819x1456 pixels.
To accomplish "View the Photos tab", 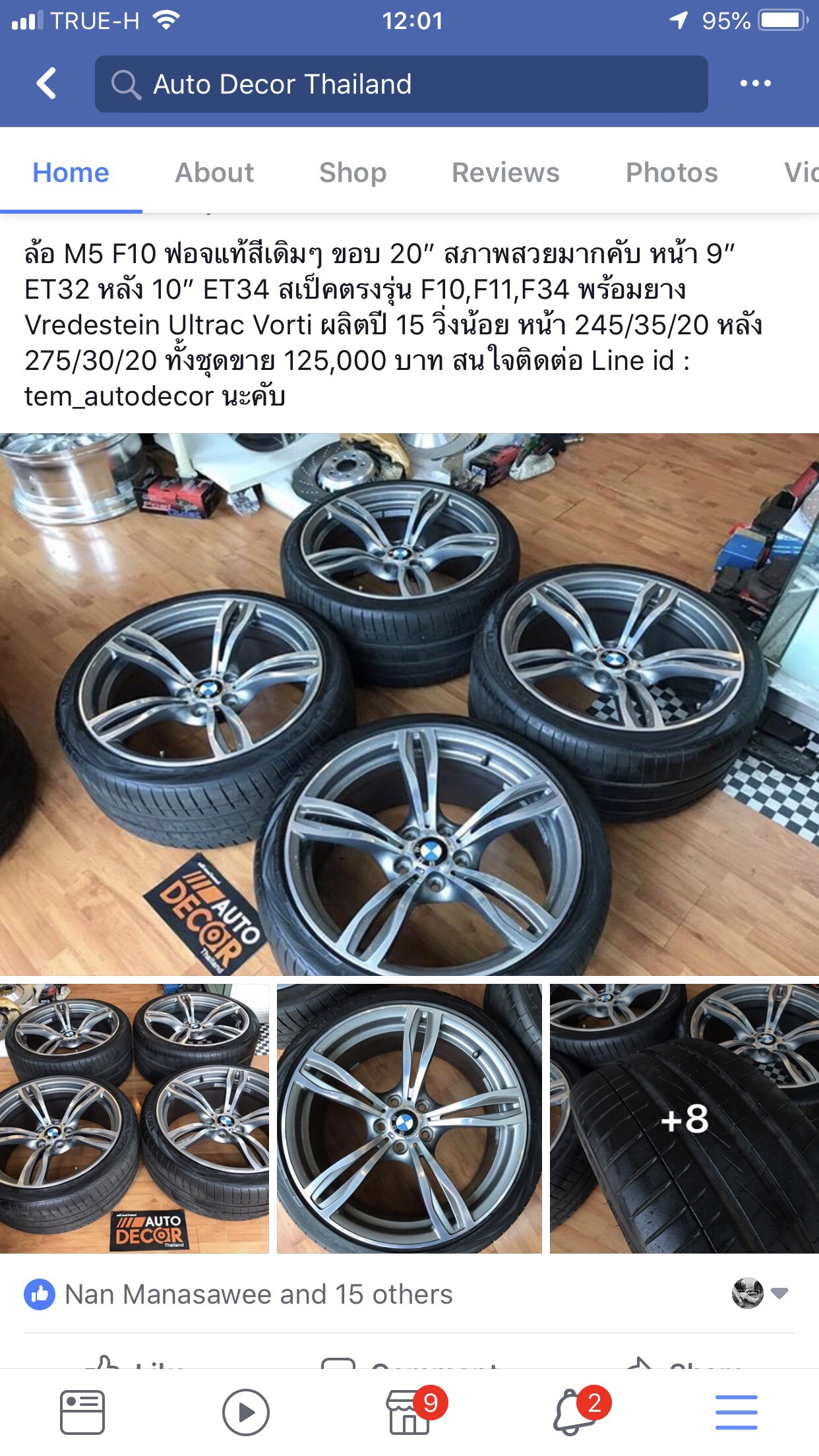I will tap(671, 173).
